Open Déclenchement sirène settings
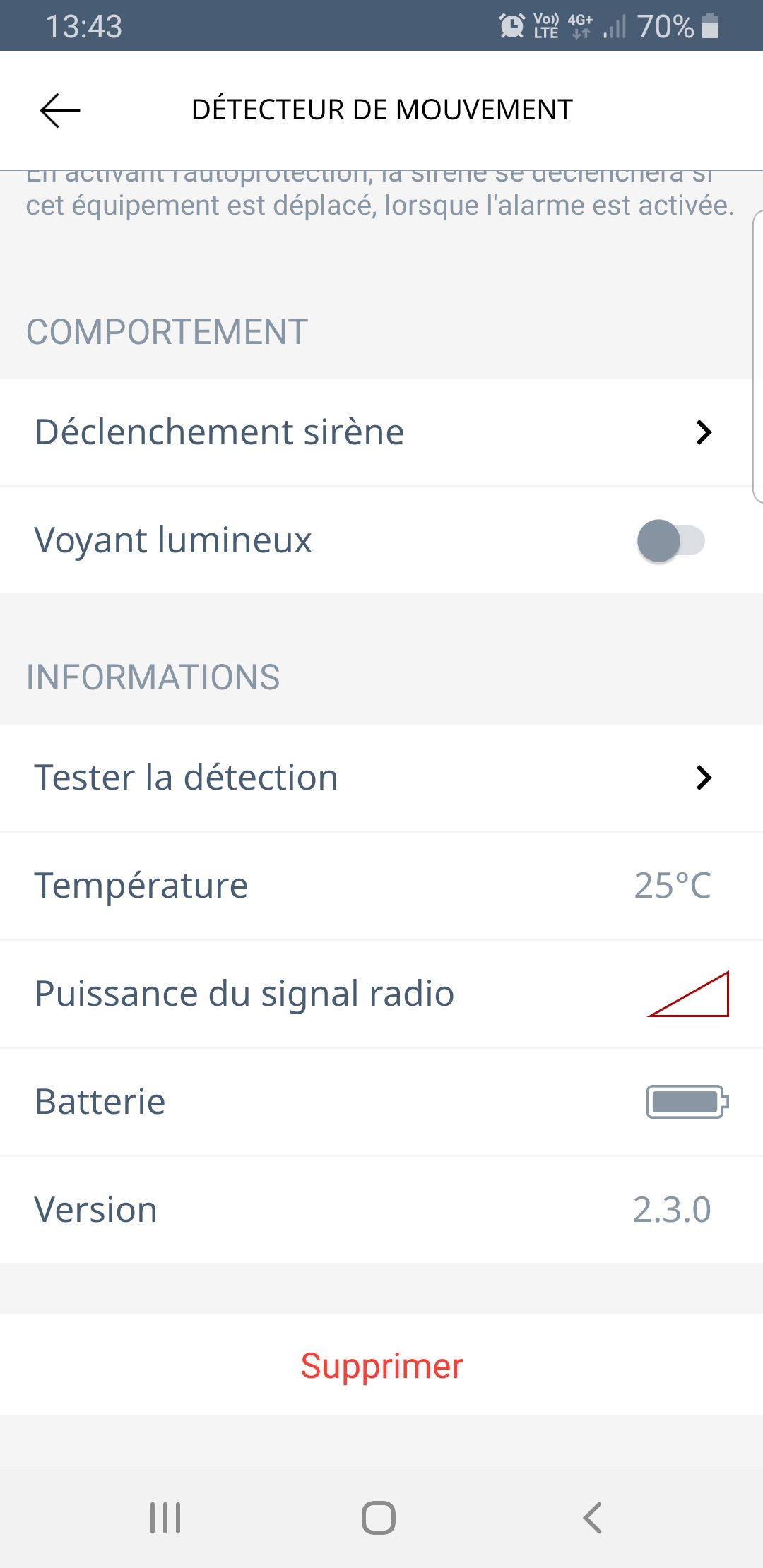The height and width of the screenshot is (1568, 763). [381, 432]
